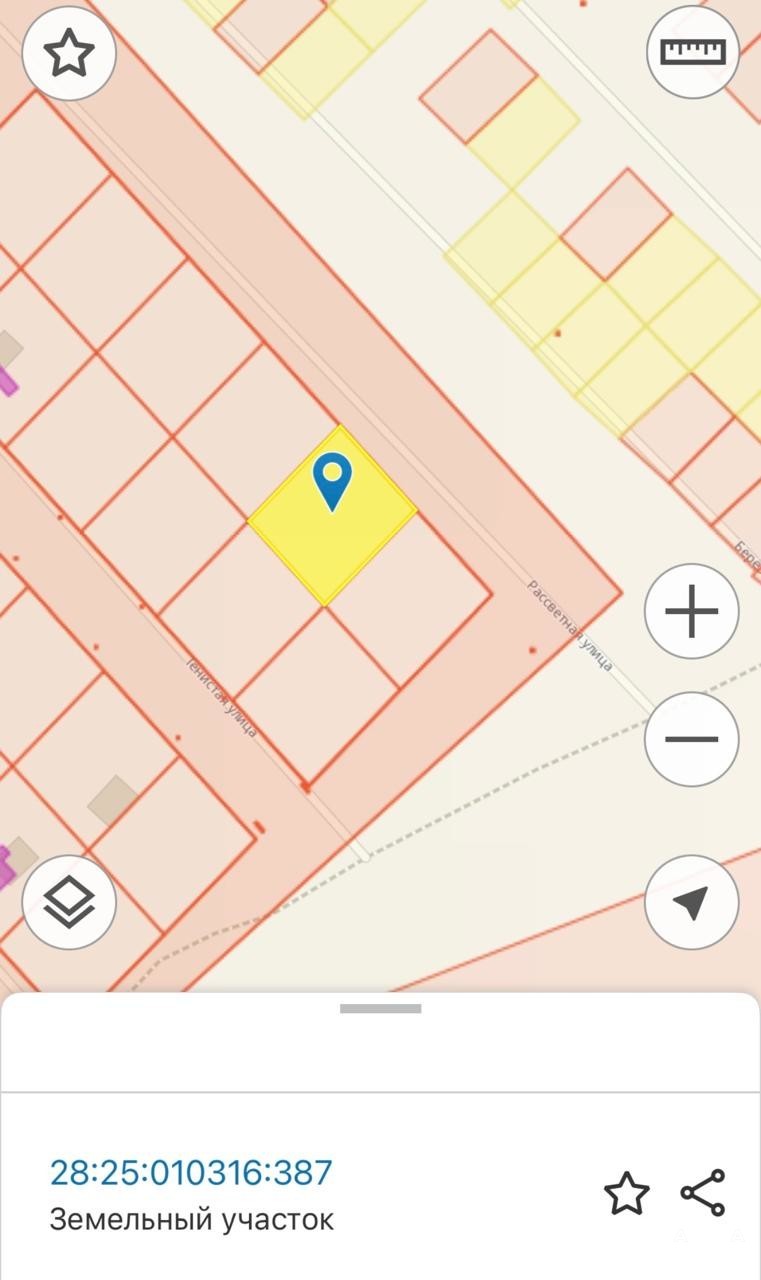761x1280 pixels.
Task: Share this land parcel
Action: point(703,1193)
